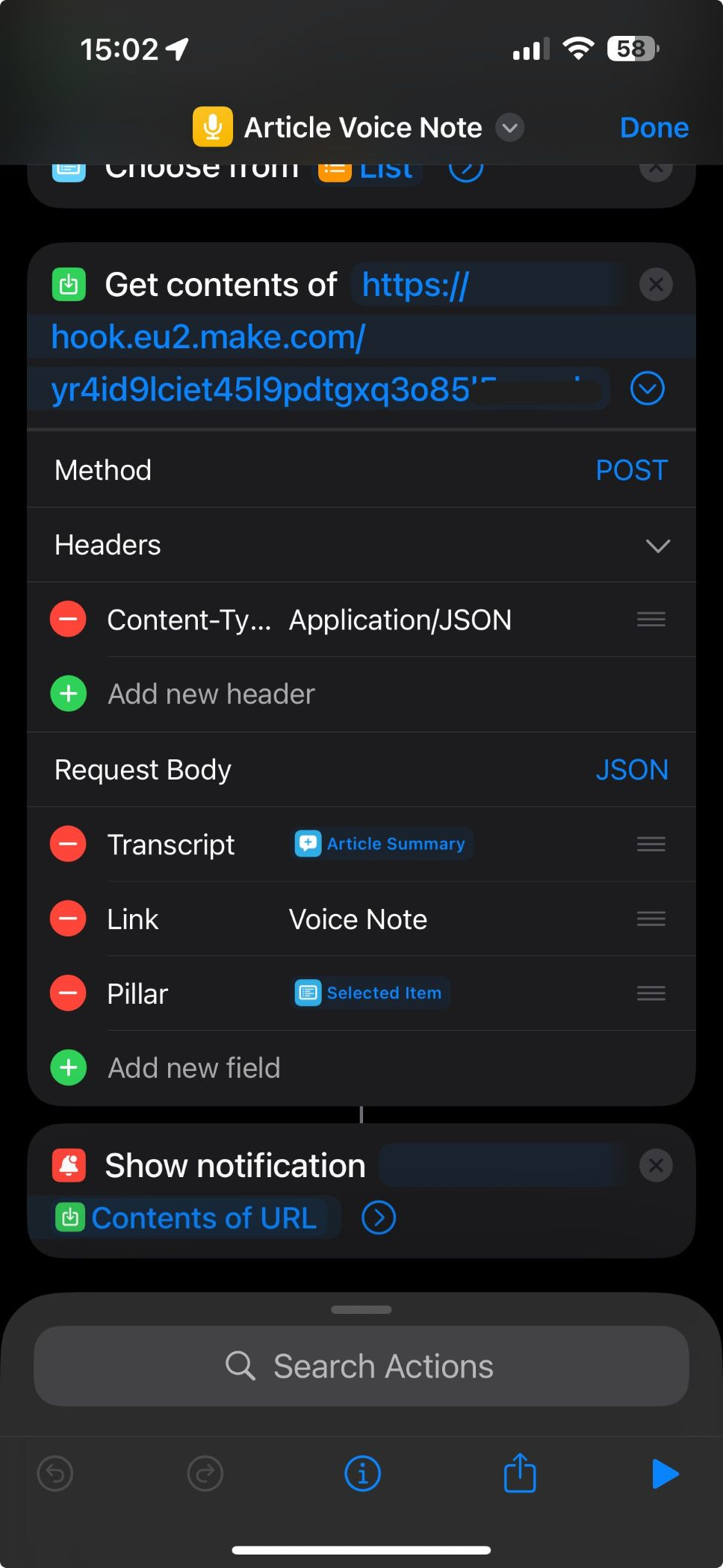723x1568 pixels.
Task: Add new header
Action: [x=68, y=694]
